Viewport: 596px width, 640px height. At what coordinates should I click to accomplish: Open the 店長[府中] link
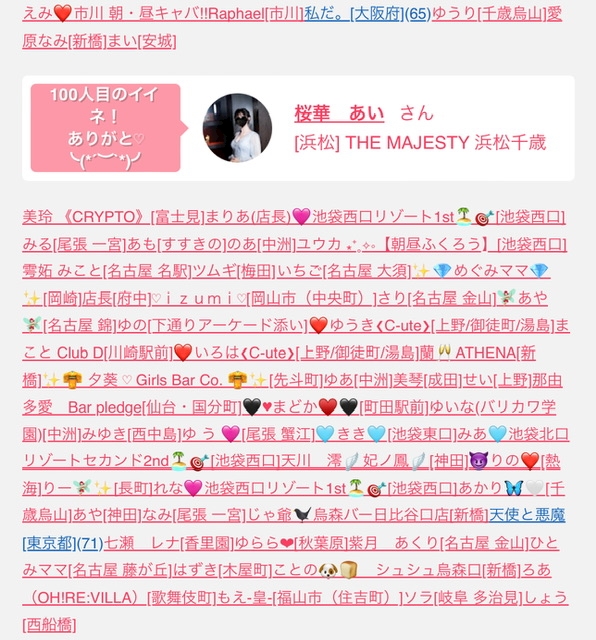coord(116,298)
